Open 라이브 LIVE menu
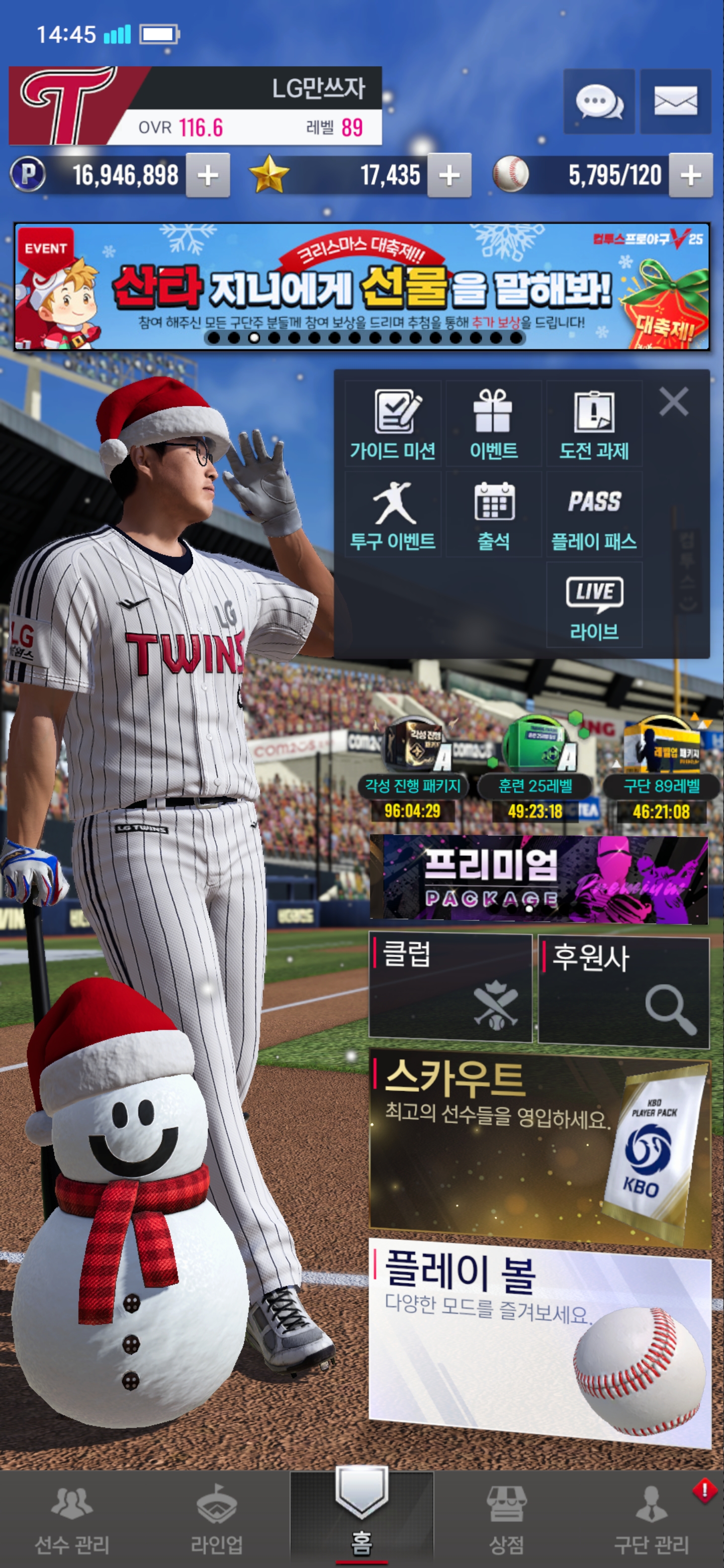This screenshot has width=724, height=1568. coord(594,605)
